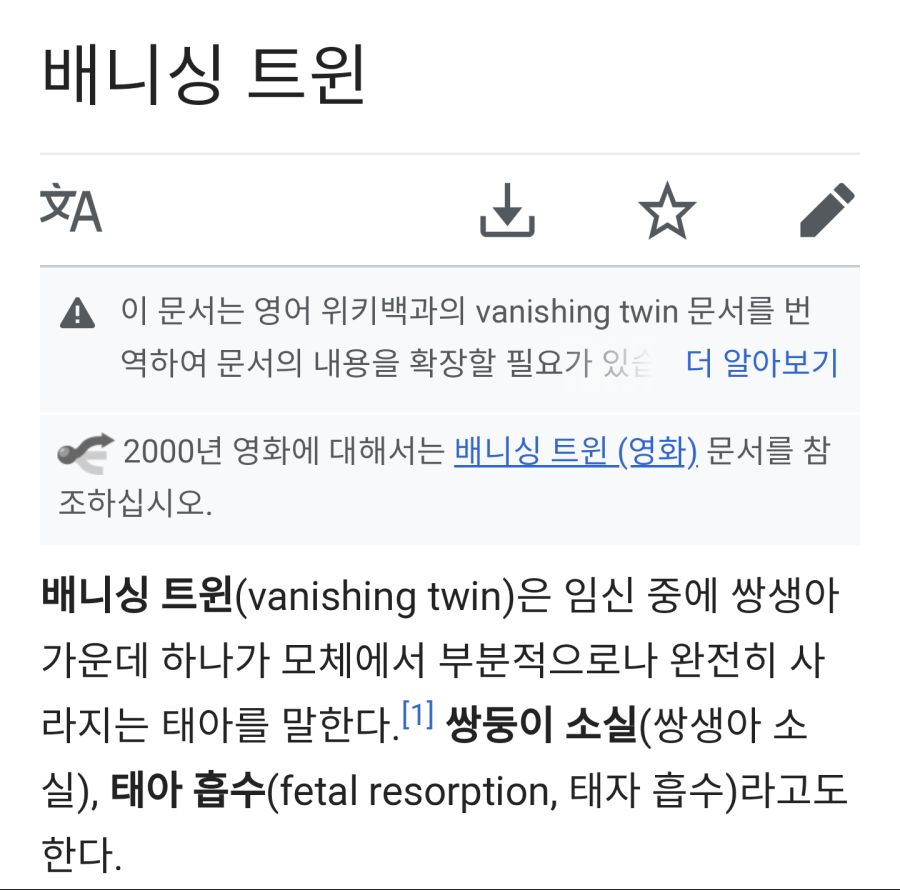Image resolution: width=900 pixels, height=890 pixels.
Task: Add article to watchlist with star
Action: click(x=667, y=210)
